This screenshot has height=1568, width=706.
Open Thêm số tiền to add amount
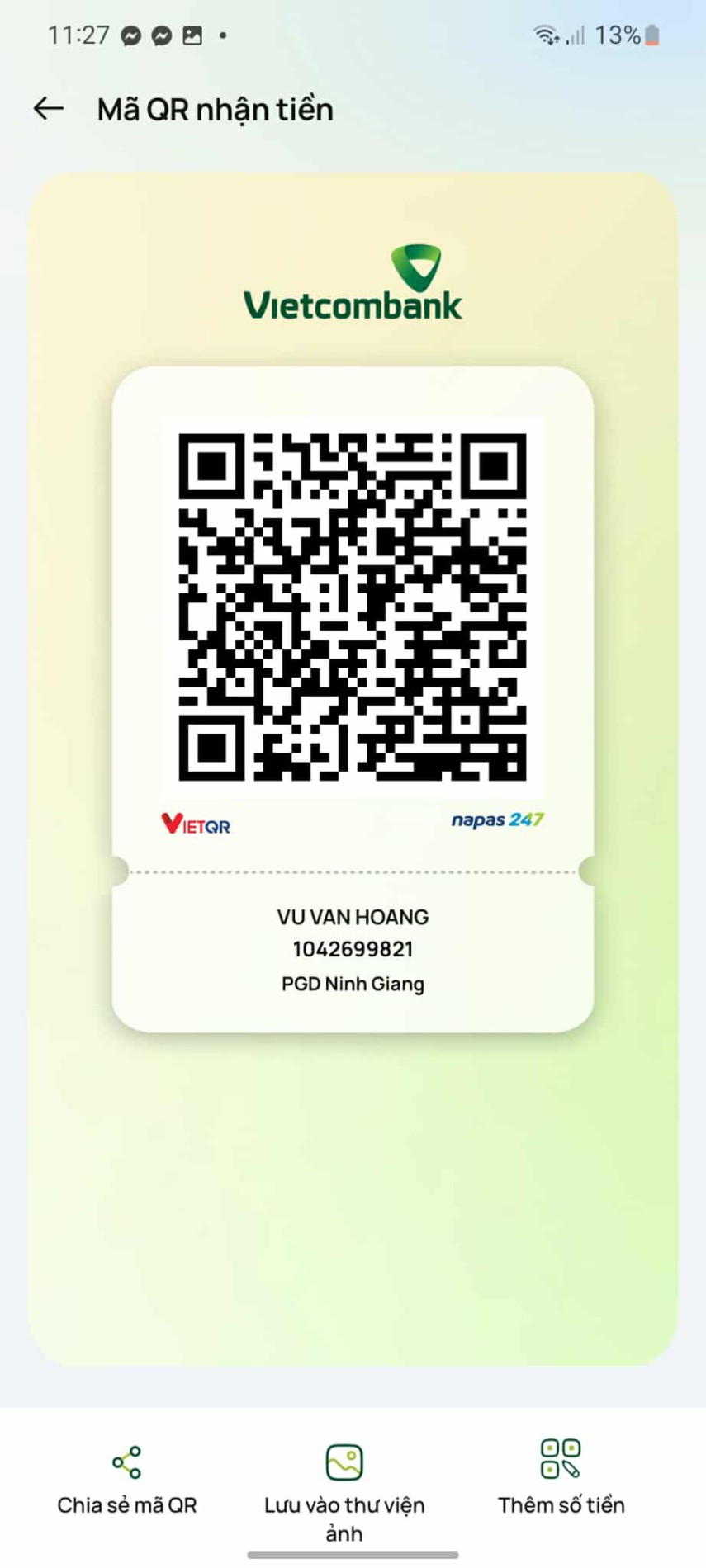click(561, 1477)
